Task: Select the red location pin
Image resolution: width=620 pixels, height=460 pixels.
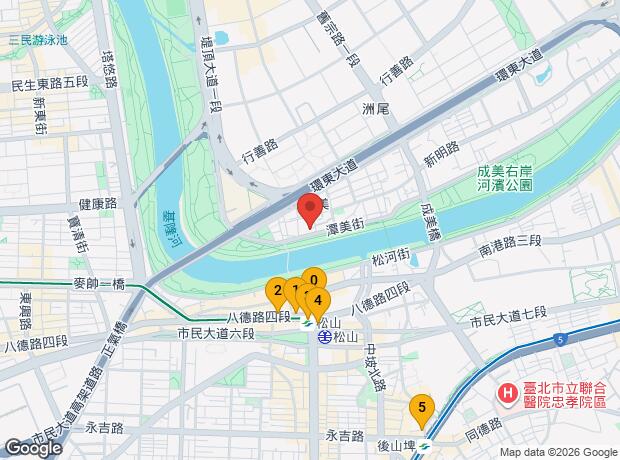Action: (x=309, y=209)
